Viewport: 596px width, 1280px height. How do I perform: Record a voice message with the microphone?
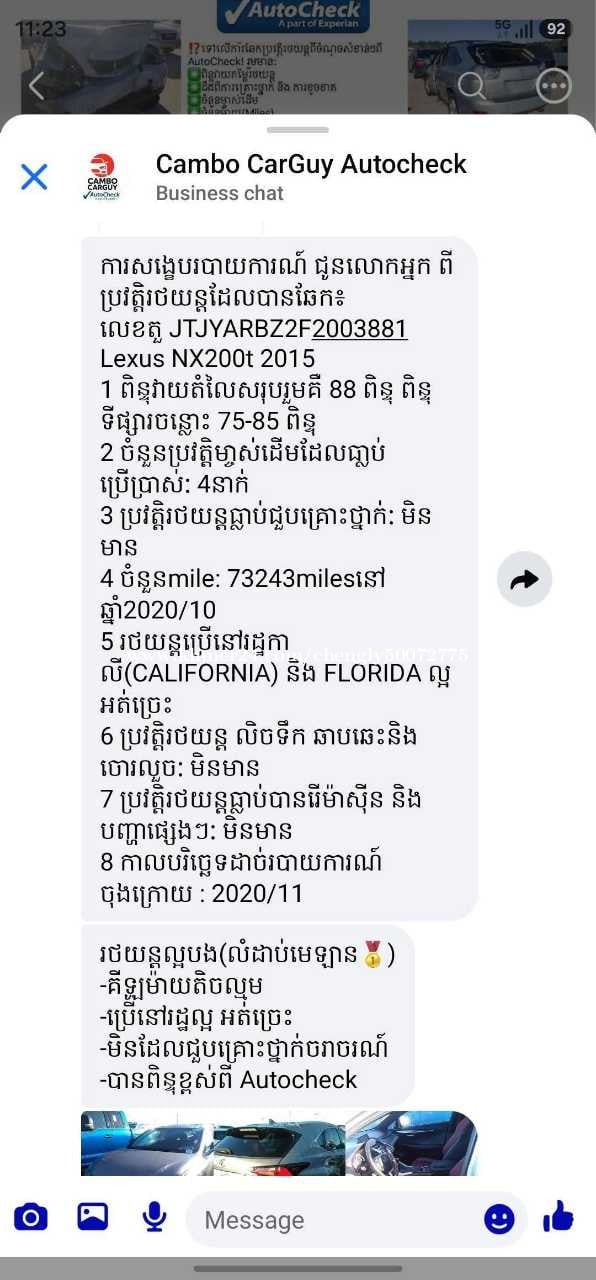154,1217
